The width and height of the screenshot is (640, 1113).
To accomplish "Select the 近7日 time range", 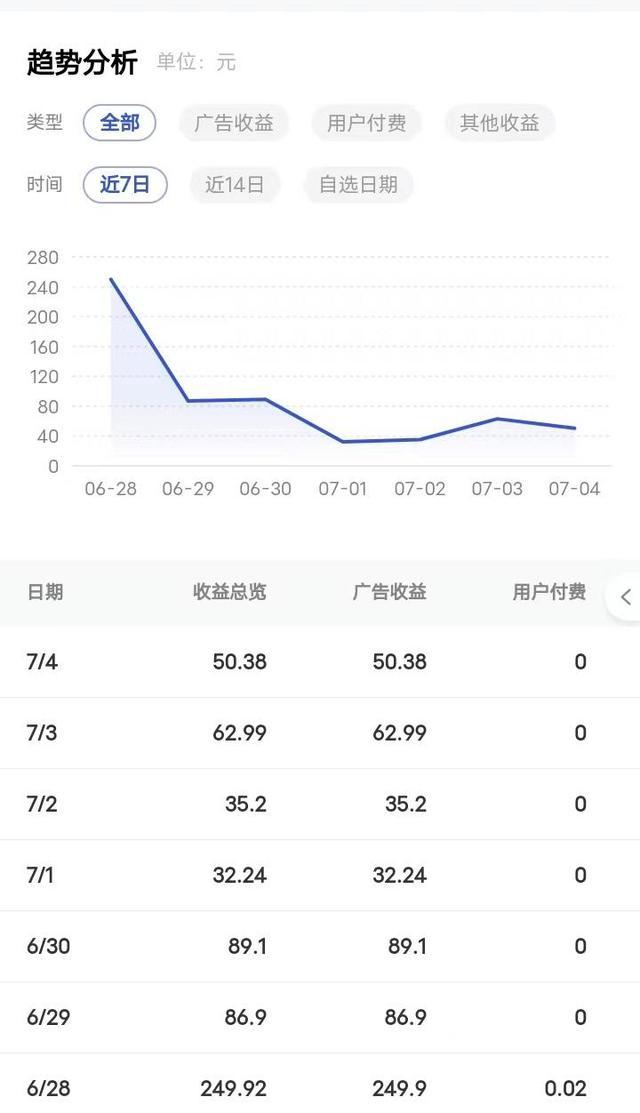I will click(125, 185).
